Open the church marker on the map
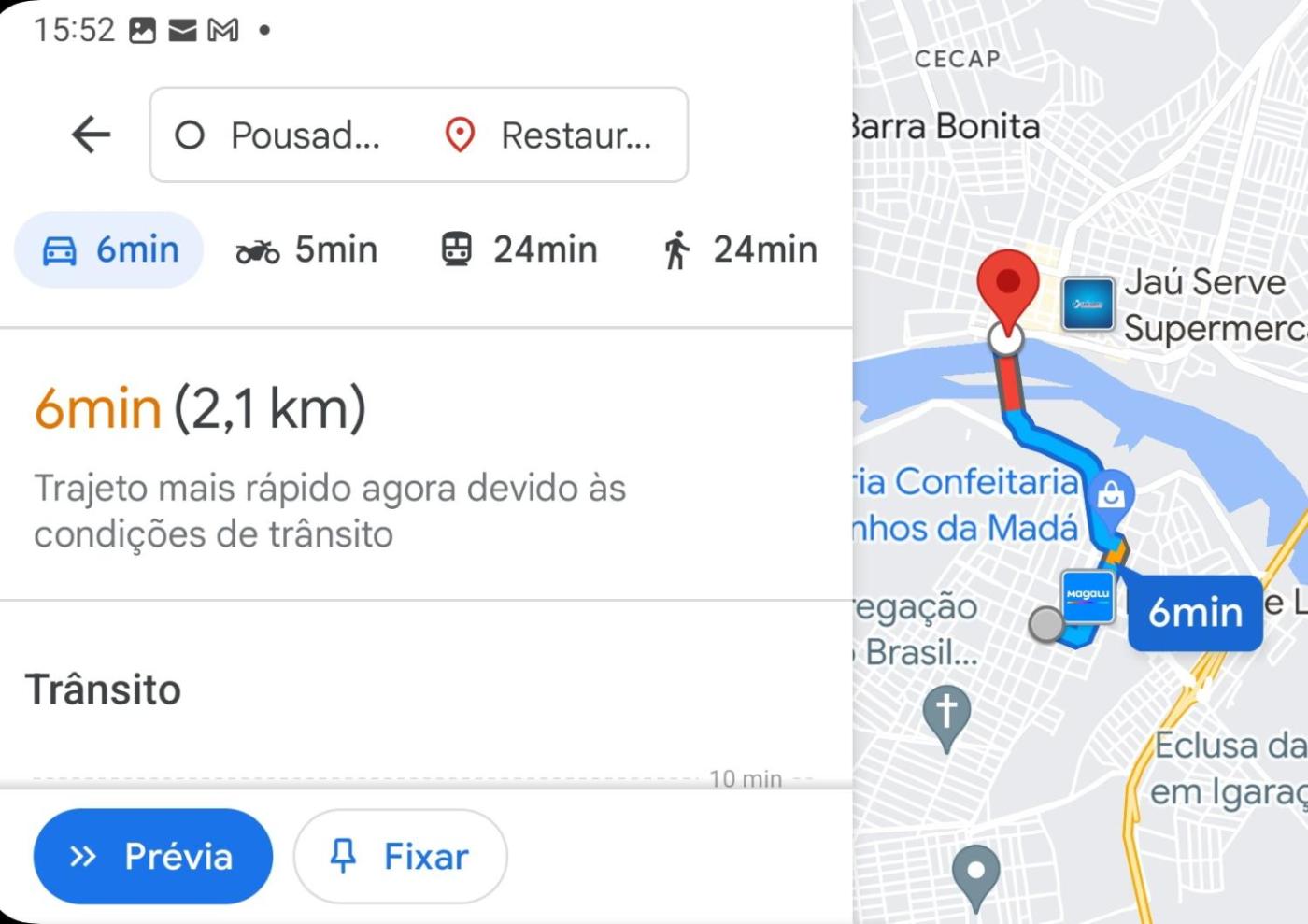The image size is (1308, 924). tap(946, 715)
